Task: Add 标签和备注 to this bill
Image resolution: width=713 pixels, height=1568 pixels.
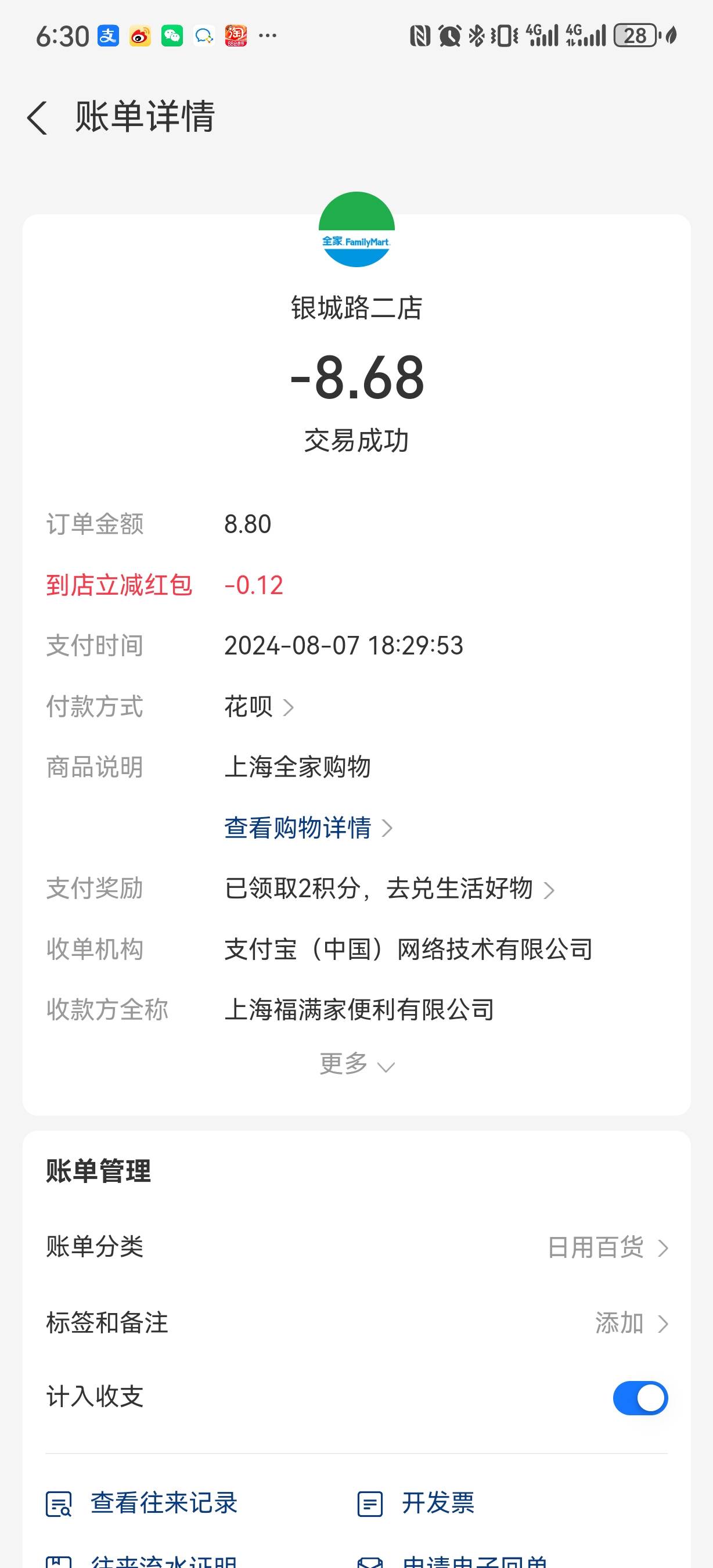Action: (356, 1324)
